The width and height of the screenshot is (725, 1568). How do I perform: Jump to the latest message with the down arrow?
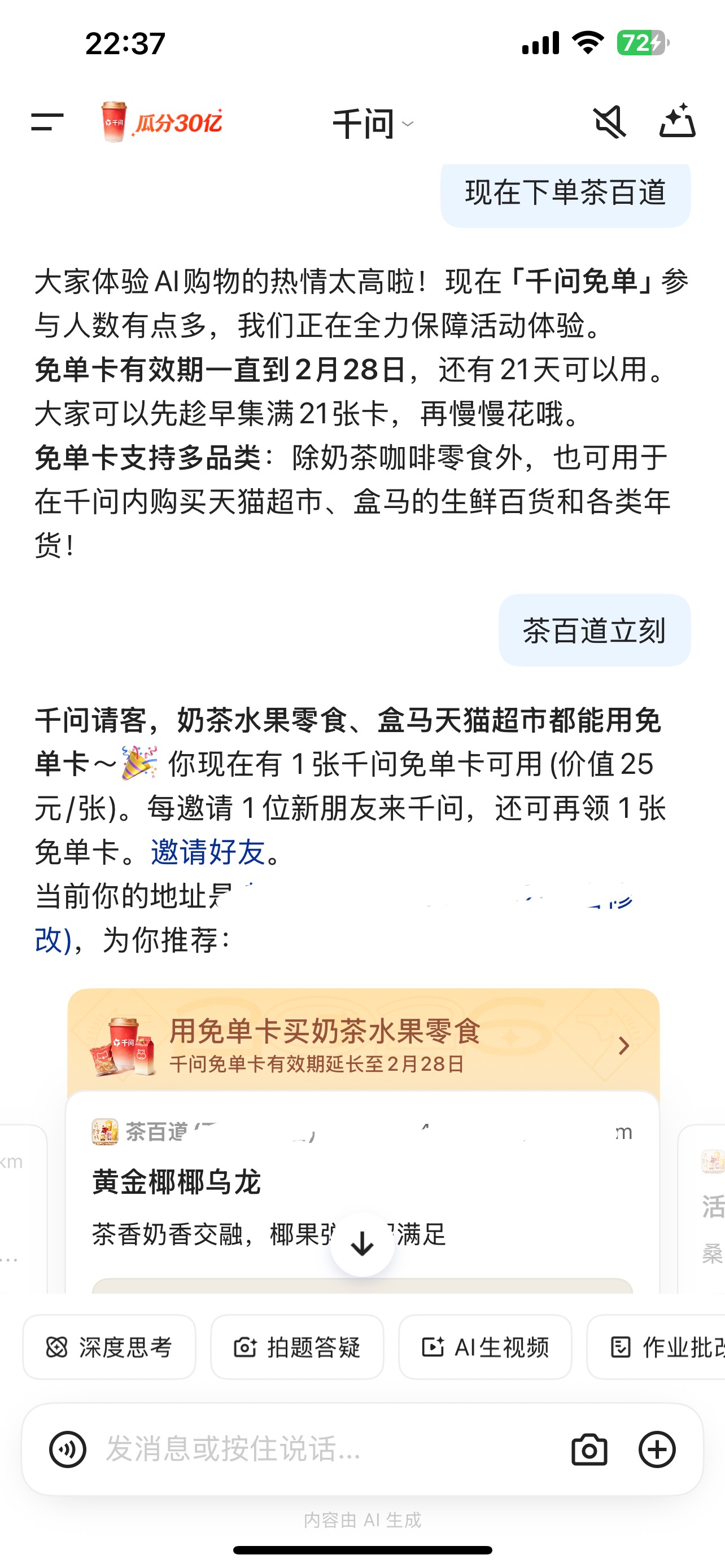tap(362, 1244)
